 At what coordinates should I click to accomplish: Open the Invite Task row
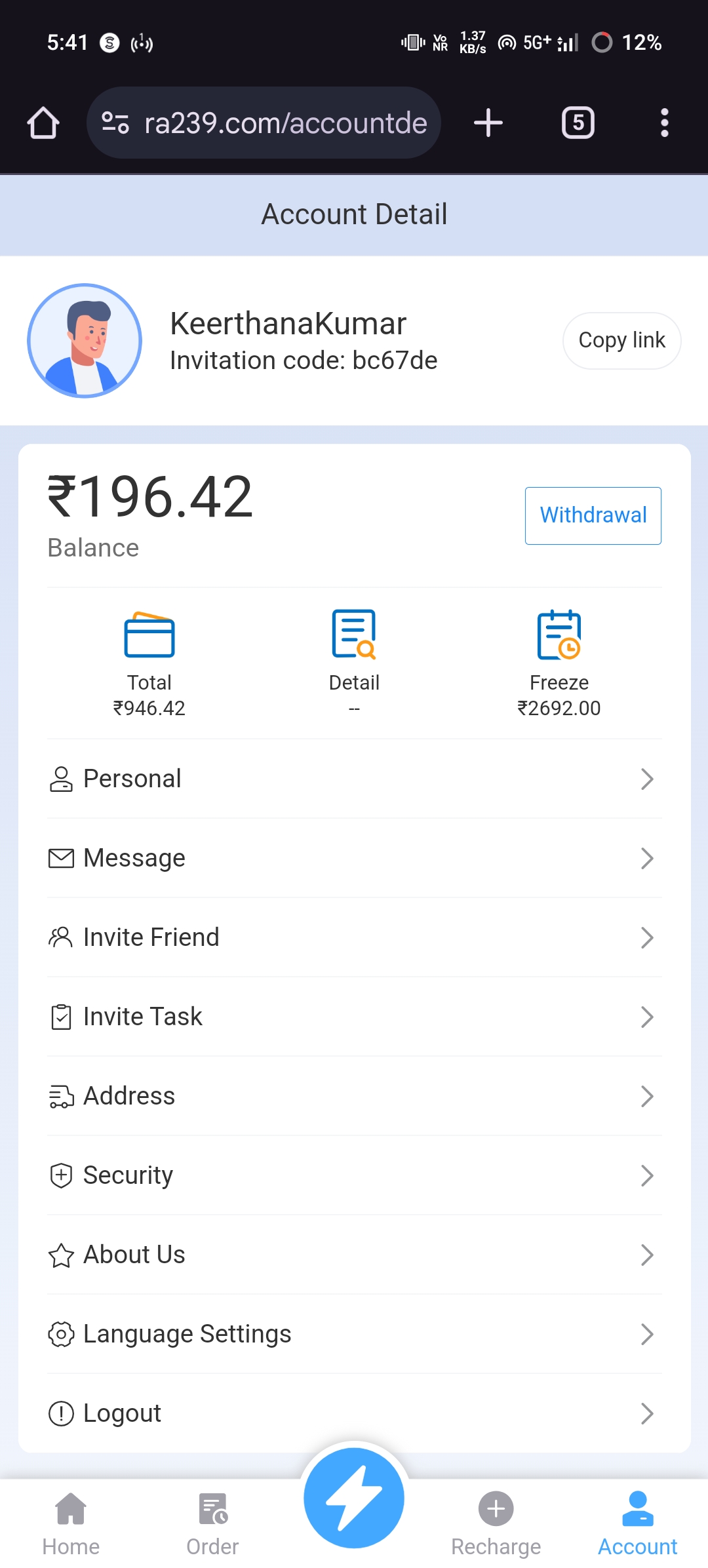tap(354, 1017)
